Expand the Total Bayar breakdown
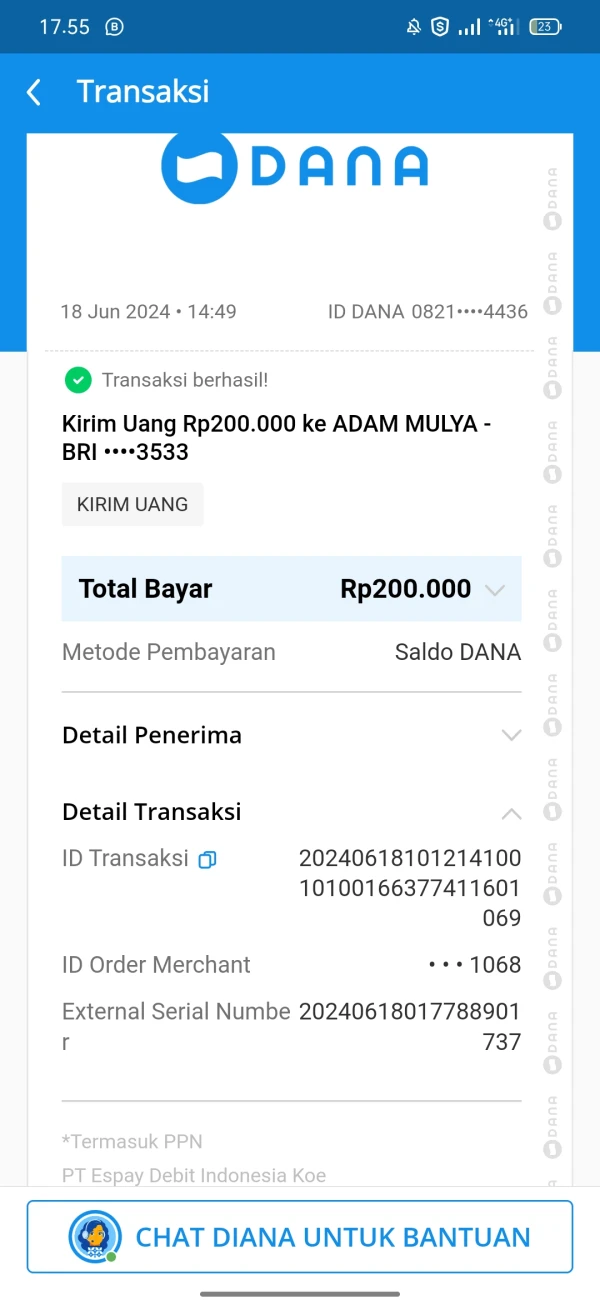This screenshot has height=1300, width=600. [x=494, y=590]
